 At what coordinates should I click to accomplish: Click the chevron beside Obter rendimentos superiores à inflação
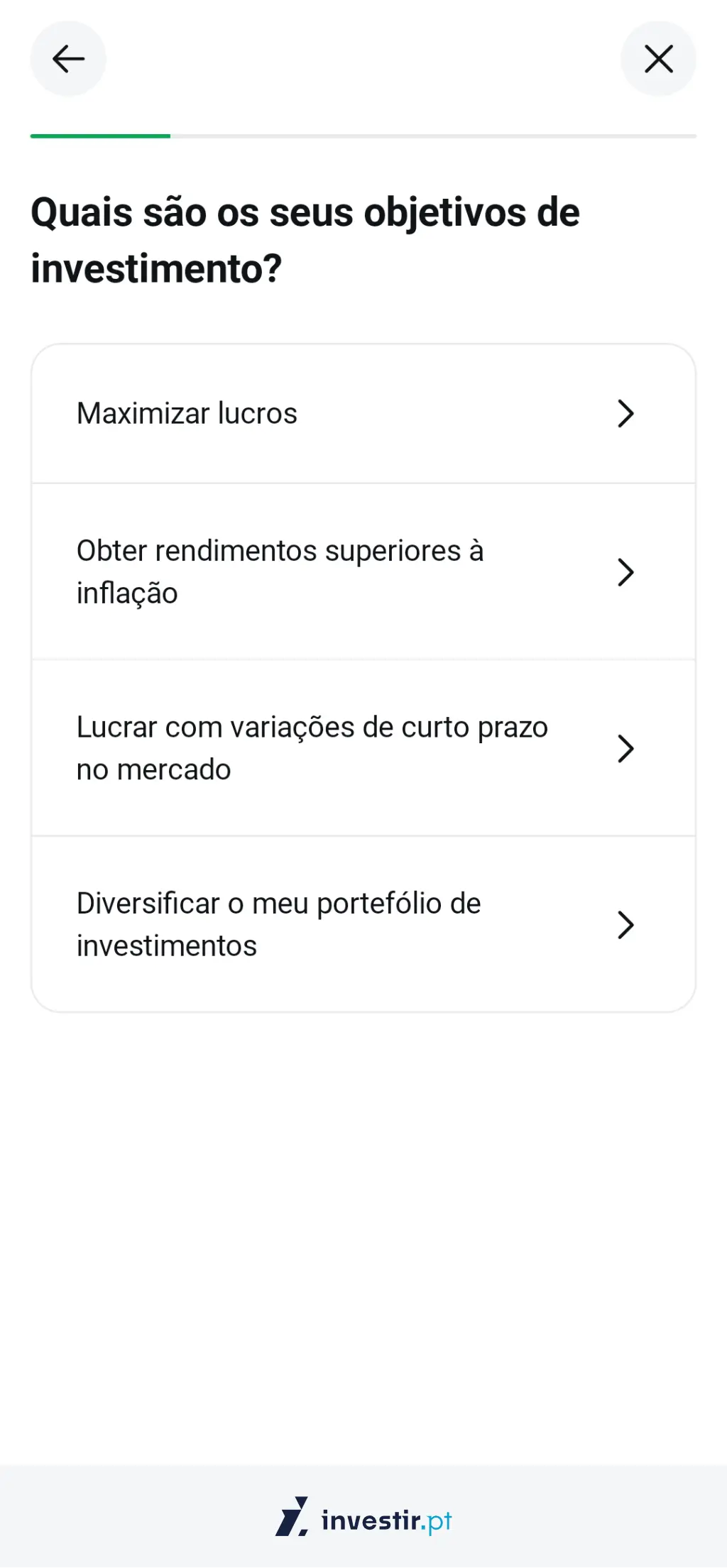[x=625, y=572]
